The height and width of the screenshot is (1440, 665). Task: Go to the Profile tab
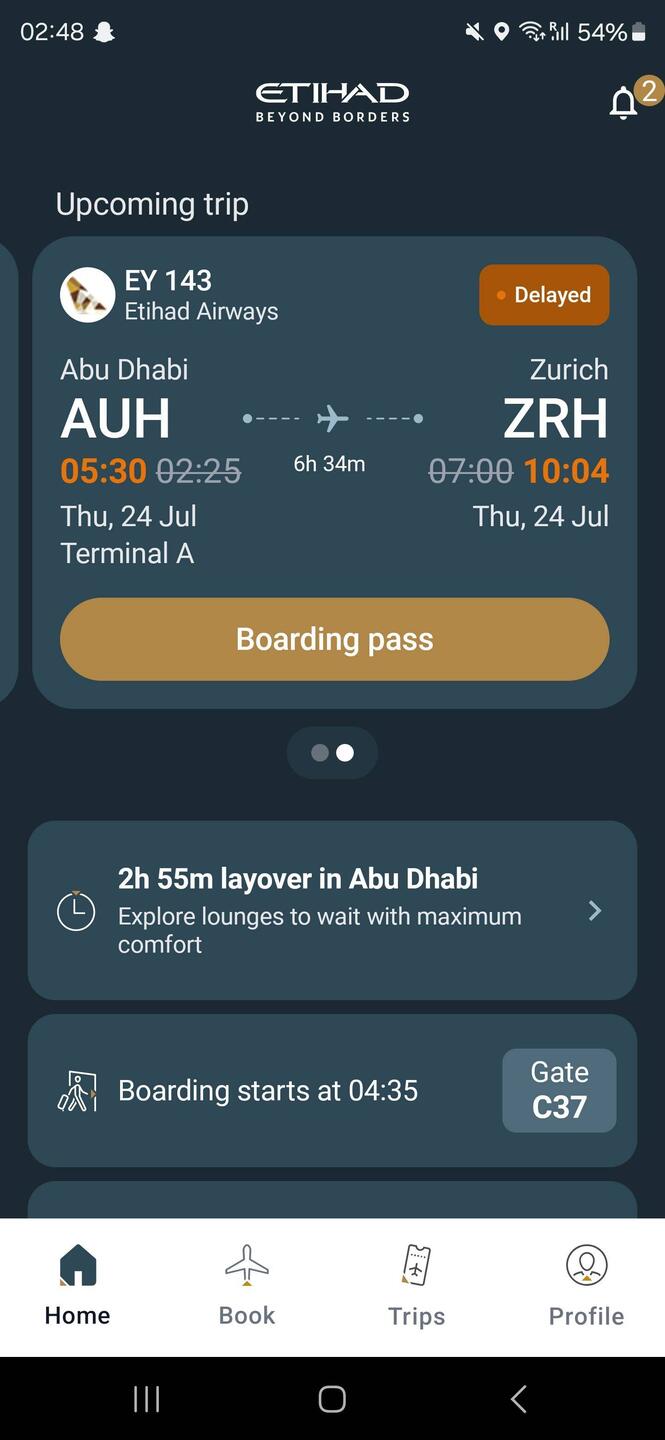(586, 1286)
